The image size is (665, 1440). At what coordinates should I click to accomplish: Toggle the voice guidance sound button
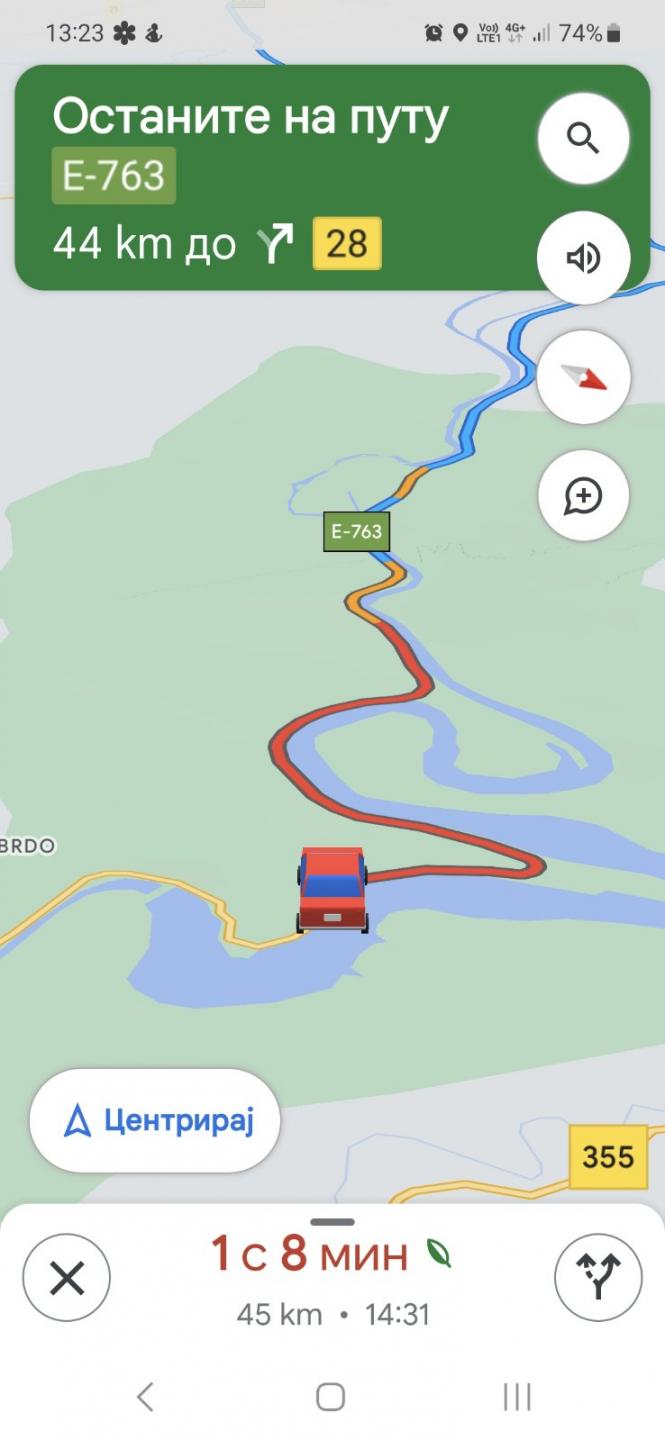tap(583, 258)
